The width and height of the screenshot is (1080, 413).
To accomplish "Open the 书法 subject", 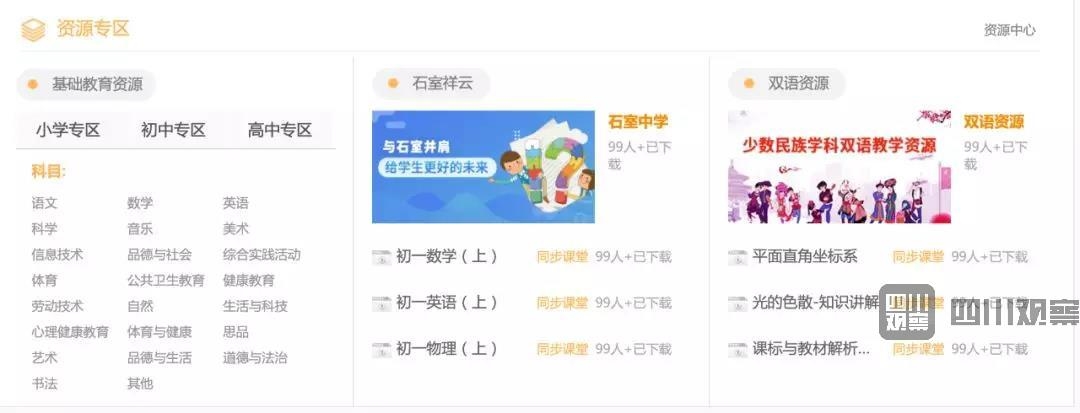I will [45, 384].
